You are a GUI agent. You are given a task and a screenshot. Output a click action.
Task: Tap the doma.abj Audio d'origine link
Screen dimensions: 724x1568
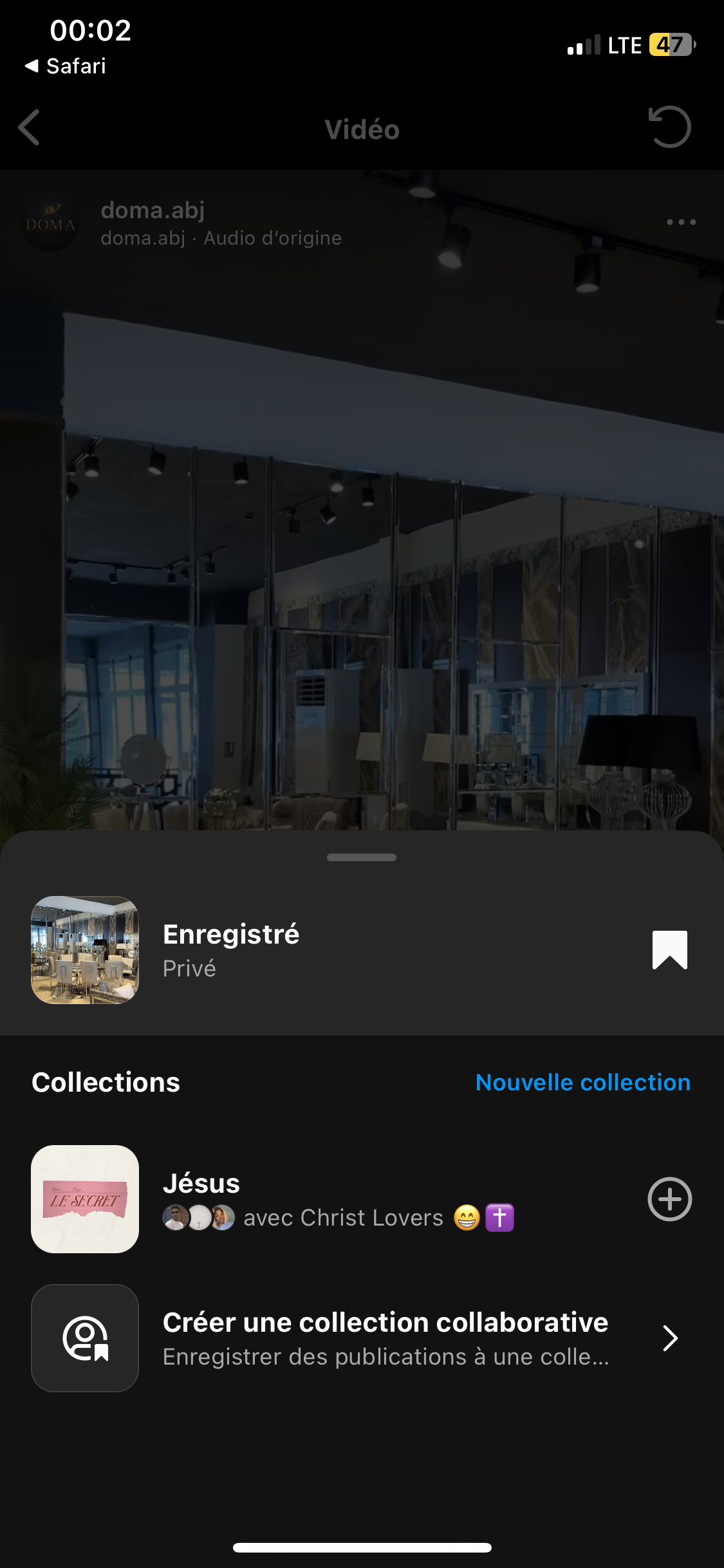point(221,239)
